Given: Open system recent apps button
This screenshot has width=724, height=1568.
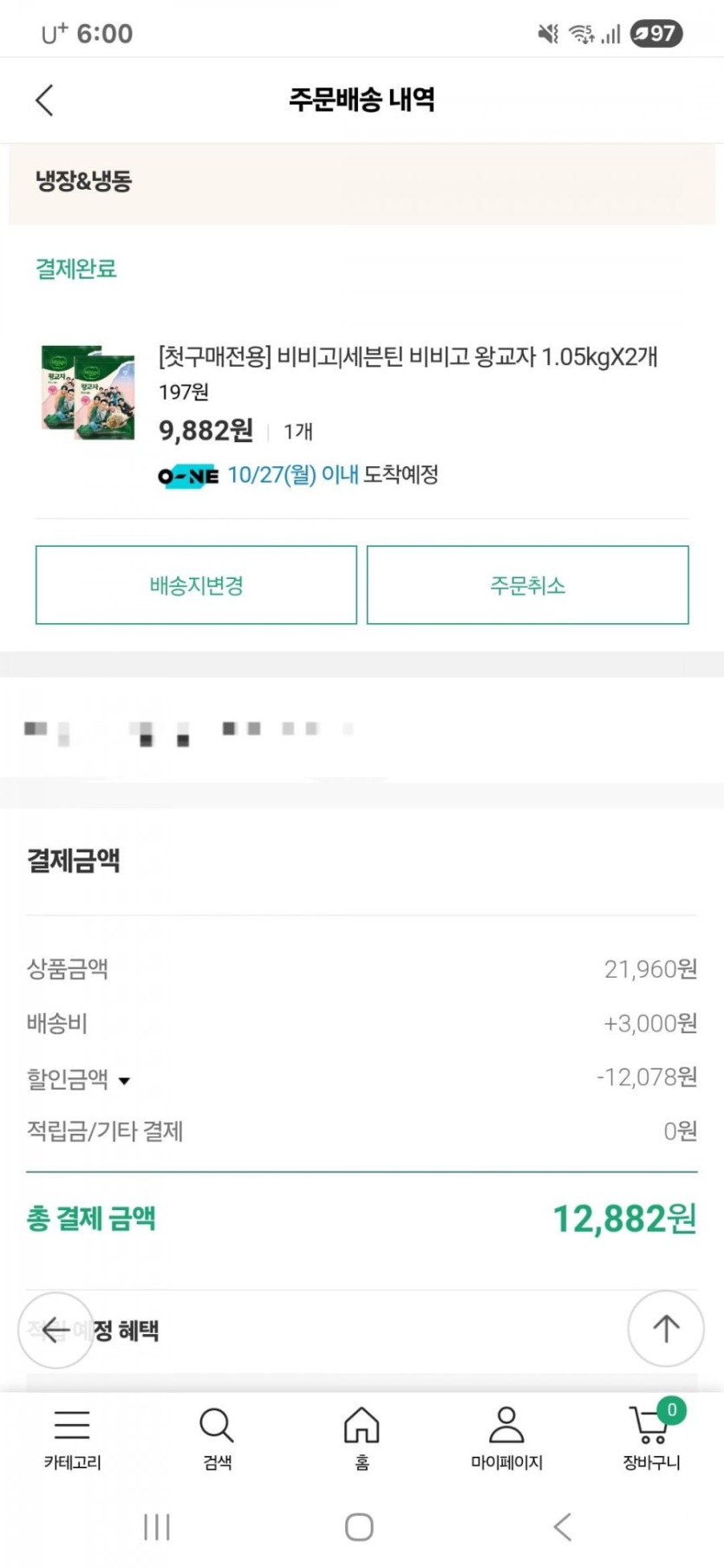Looking at the screenshot, I should click(157, 1526).
